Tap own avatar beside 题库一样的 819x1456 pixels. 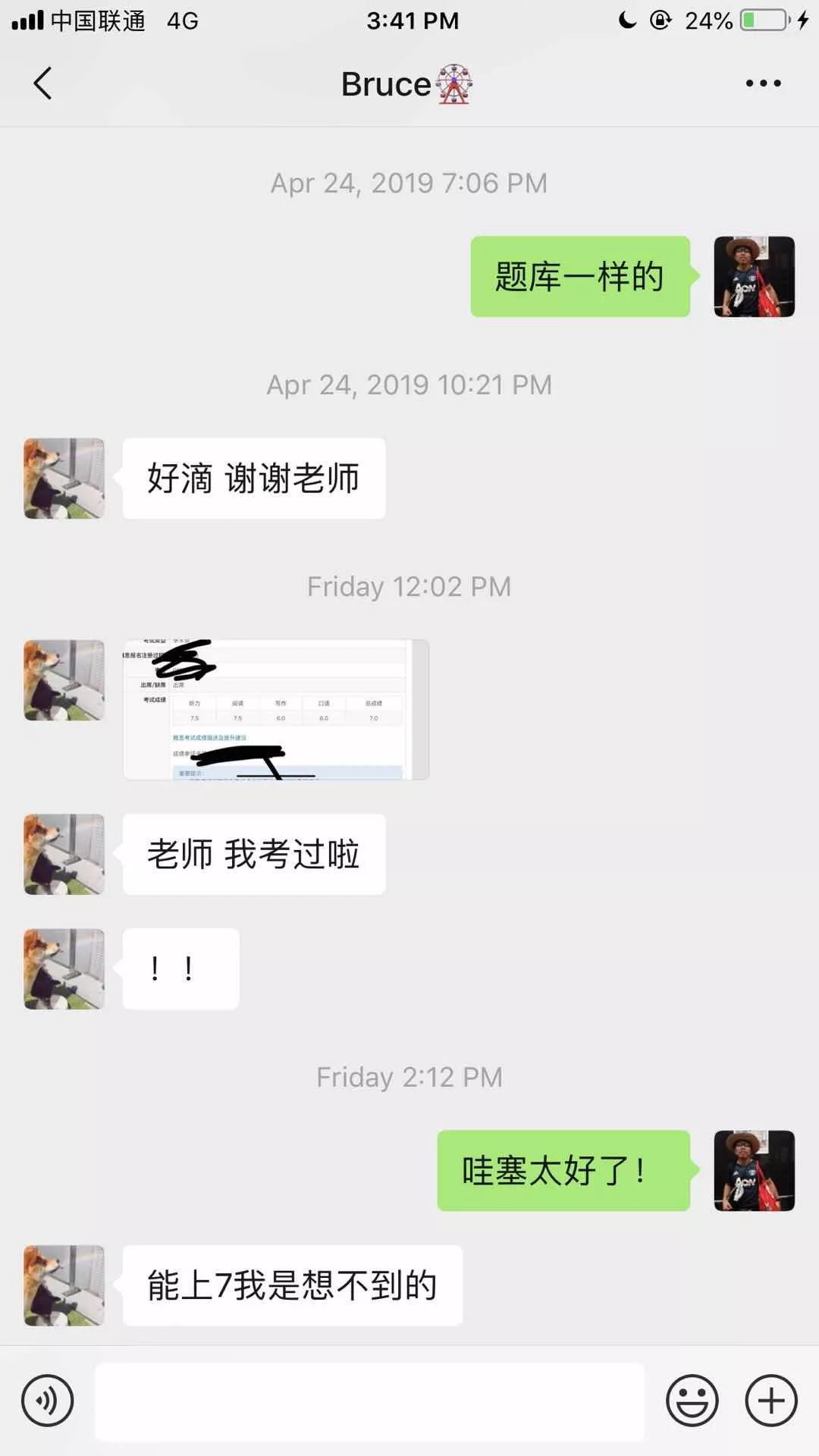click(754, 277)
